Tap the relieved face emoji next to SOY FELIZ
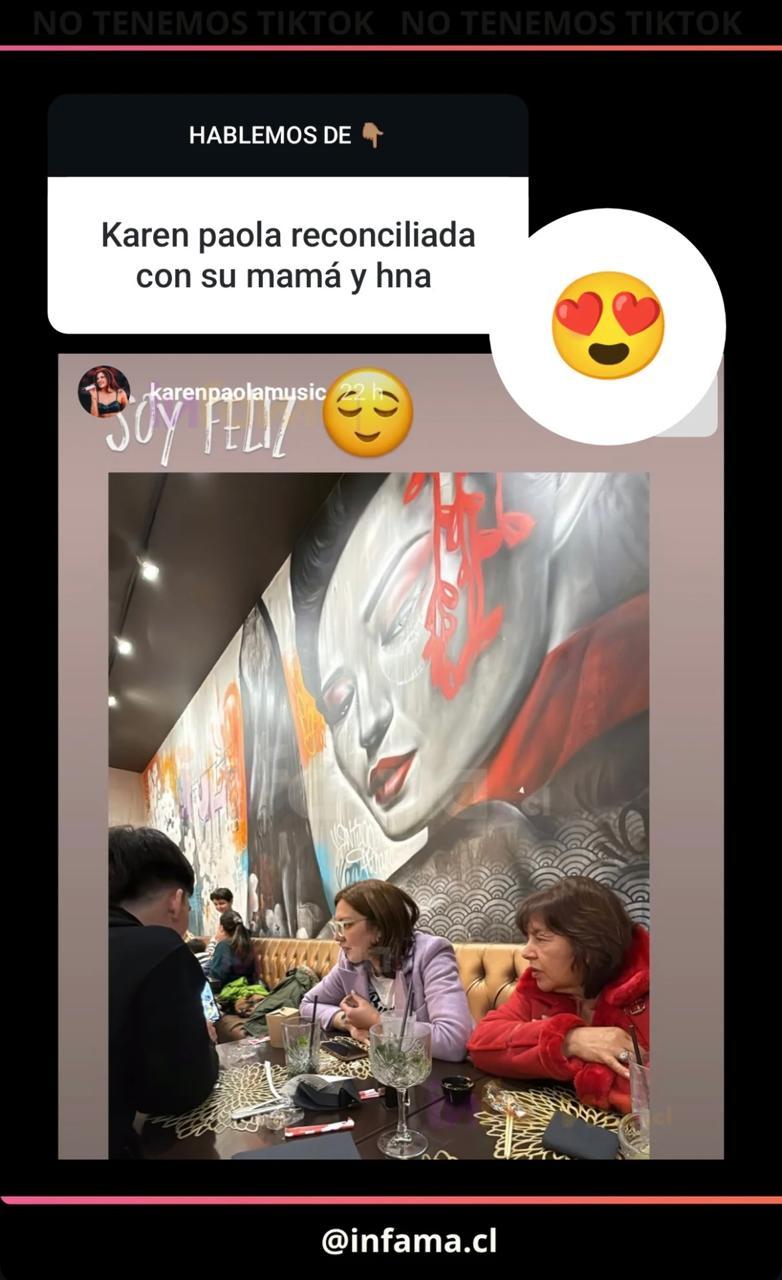782x1280 pixels. click(368, 420)
